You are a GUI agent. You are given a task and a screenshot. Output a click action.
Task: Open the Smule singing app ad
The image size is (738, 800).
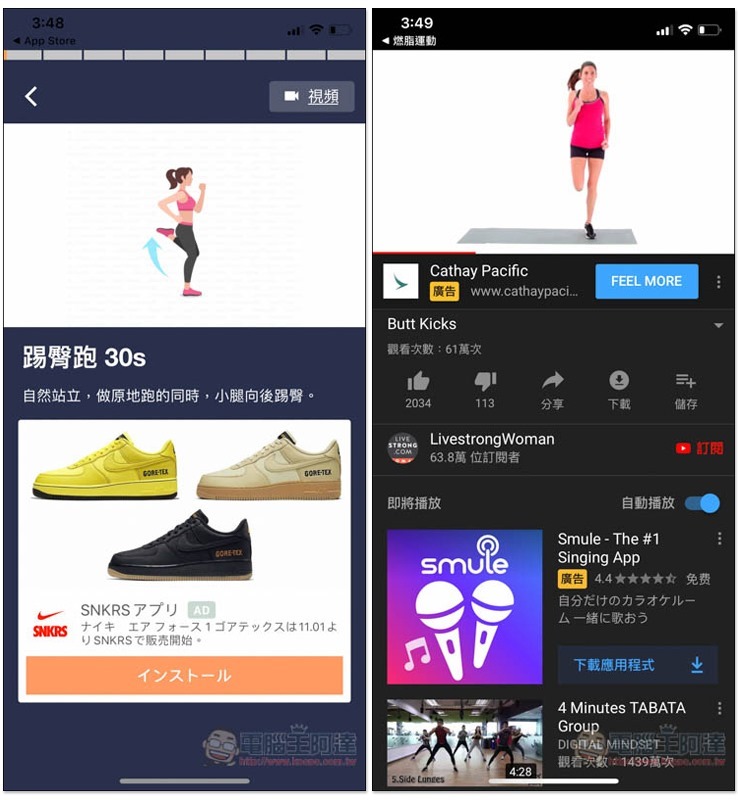(x=464, y=606)
